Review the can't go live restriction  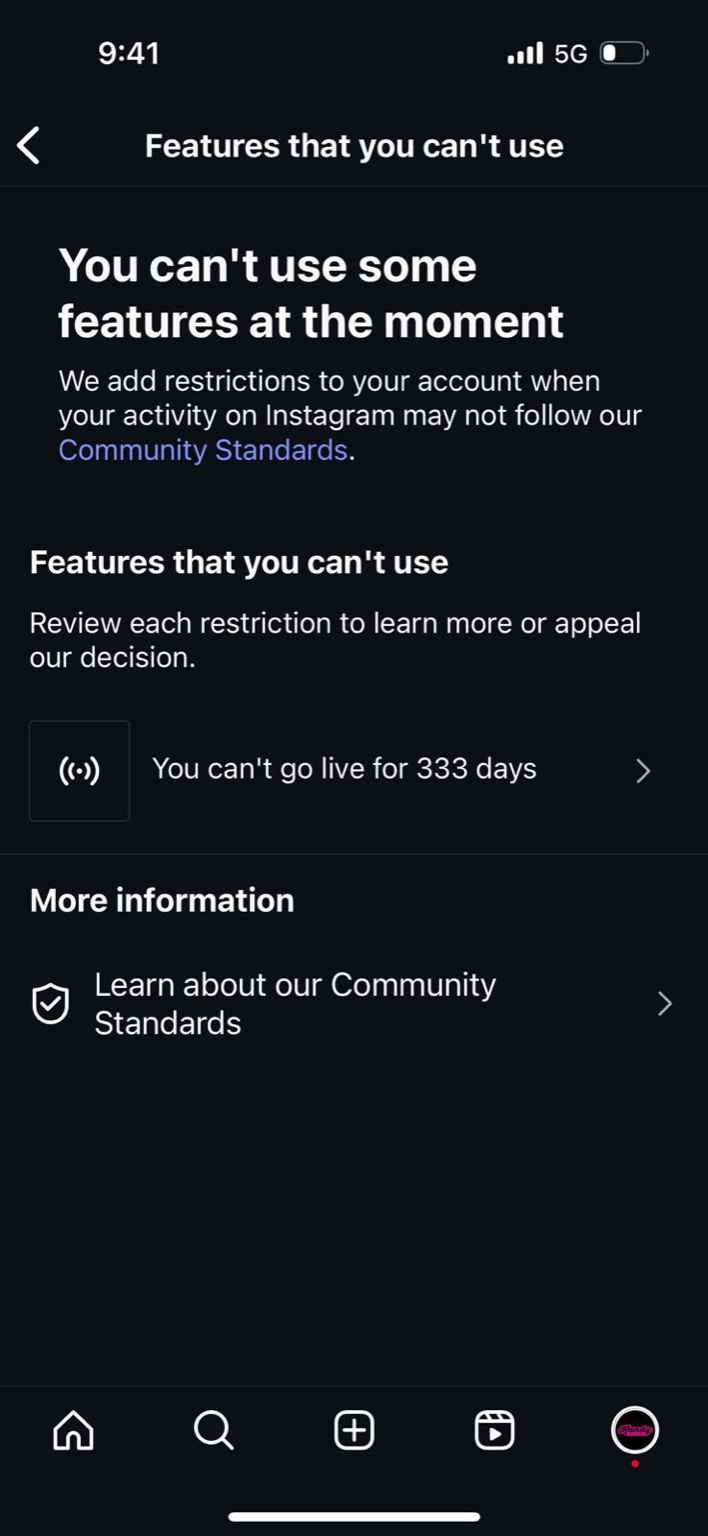pyautogui.click(x=354, y=770)
